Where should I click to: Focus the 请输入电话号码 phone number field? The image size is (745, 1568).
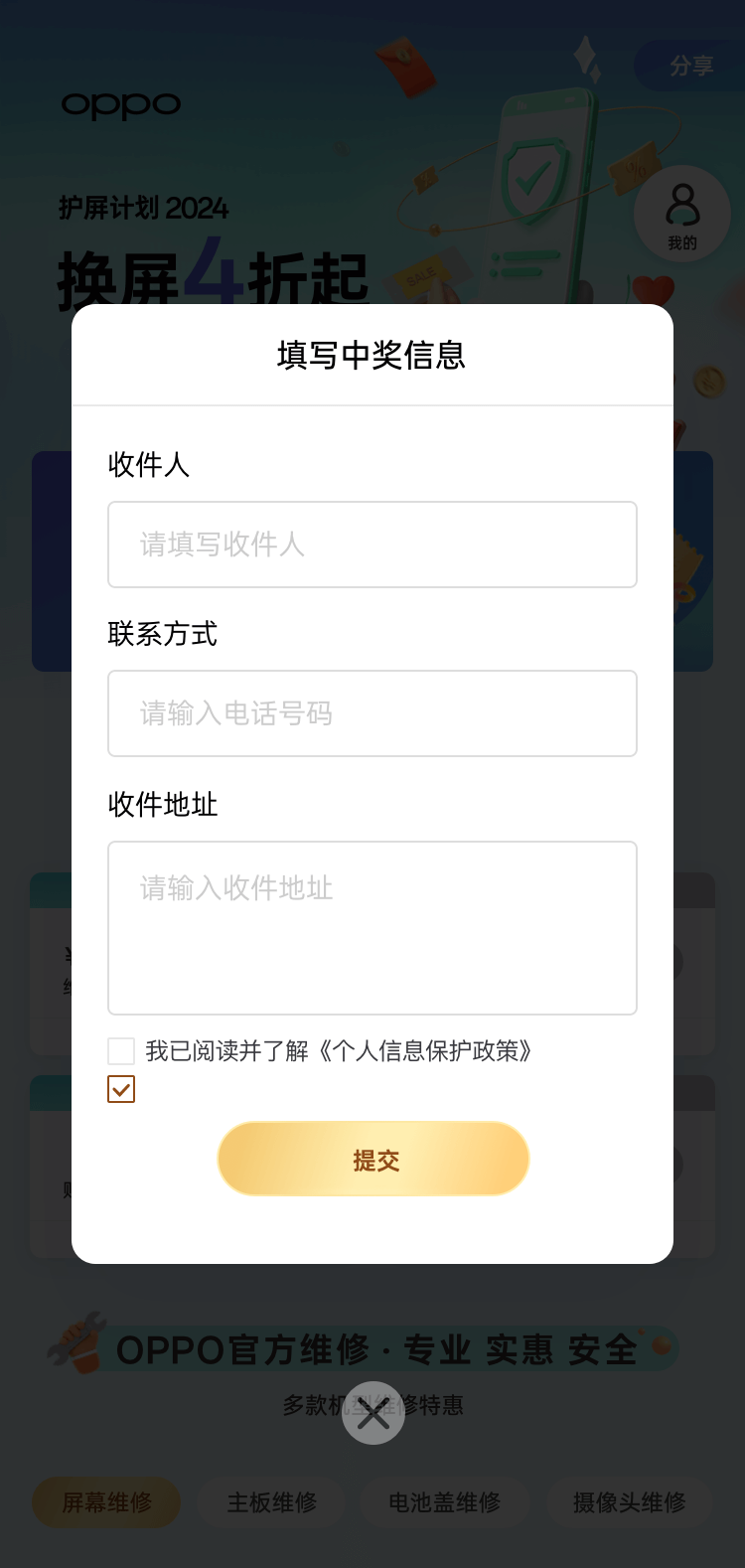(x=372, y=713)
